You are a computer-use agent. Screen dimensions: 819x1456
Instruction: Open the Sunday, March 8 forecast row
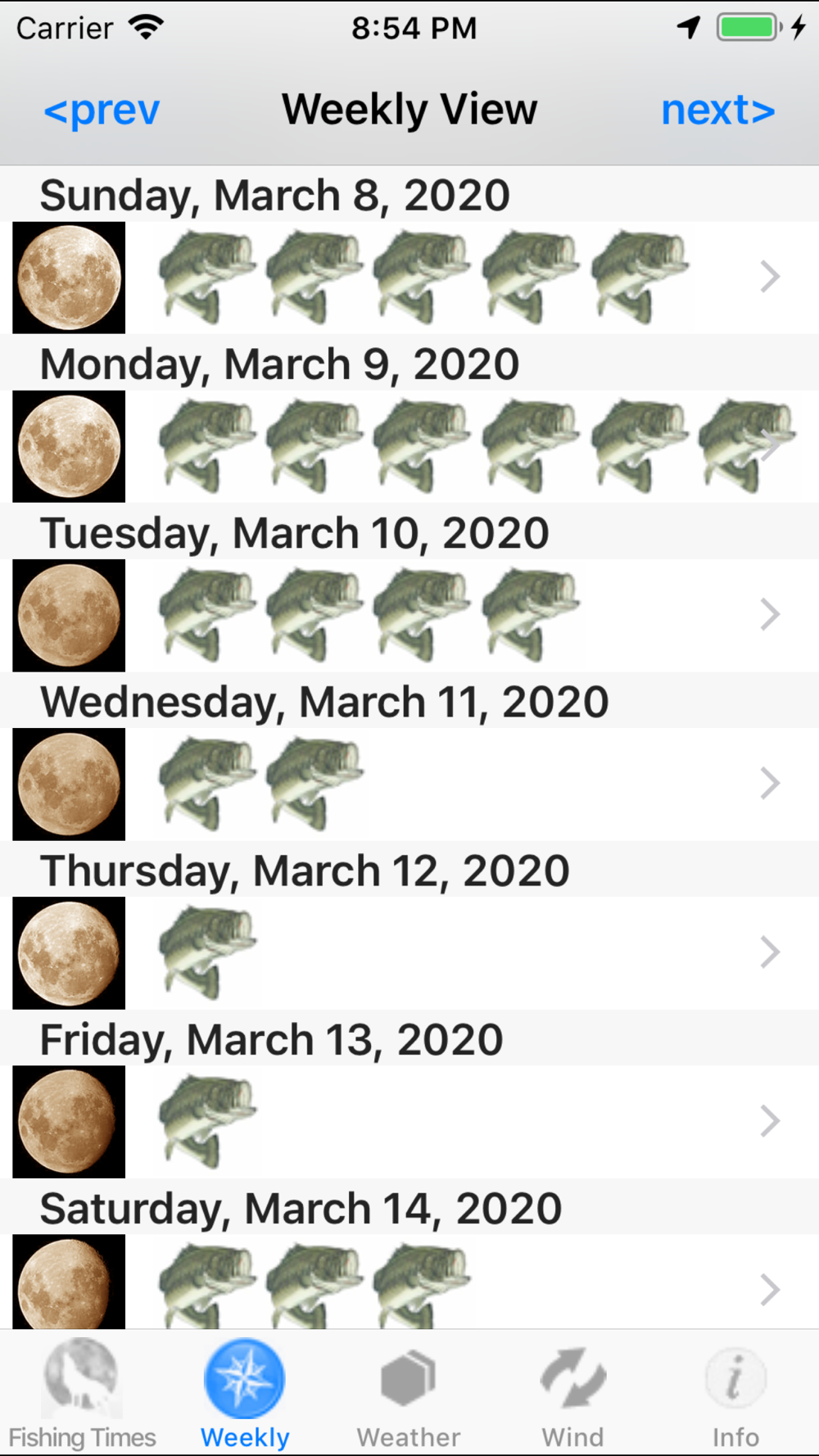[x=409, y=278]
